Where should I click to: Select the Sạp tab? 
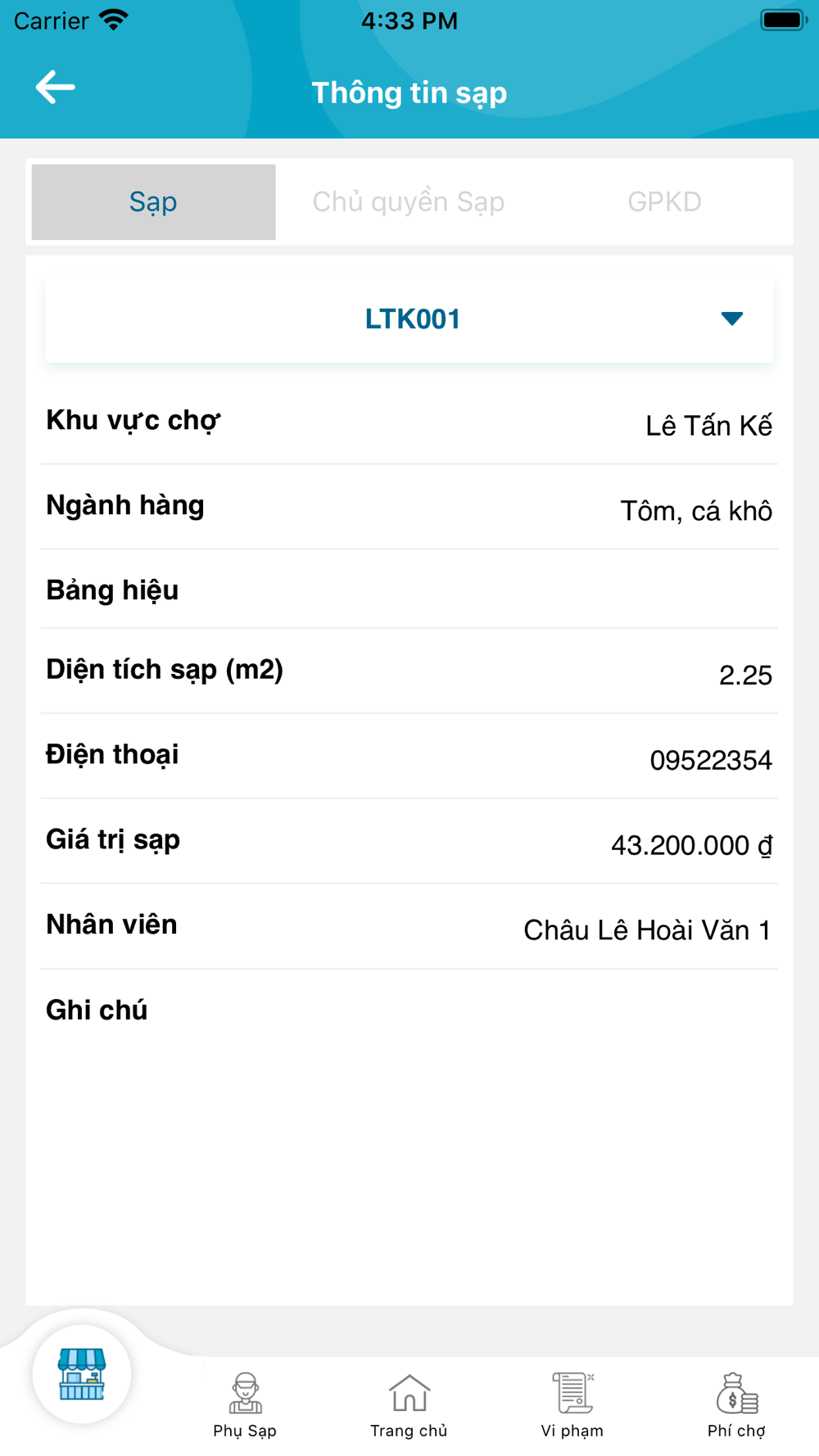pyautogui.click(x=153, y=201)
